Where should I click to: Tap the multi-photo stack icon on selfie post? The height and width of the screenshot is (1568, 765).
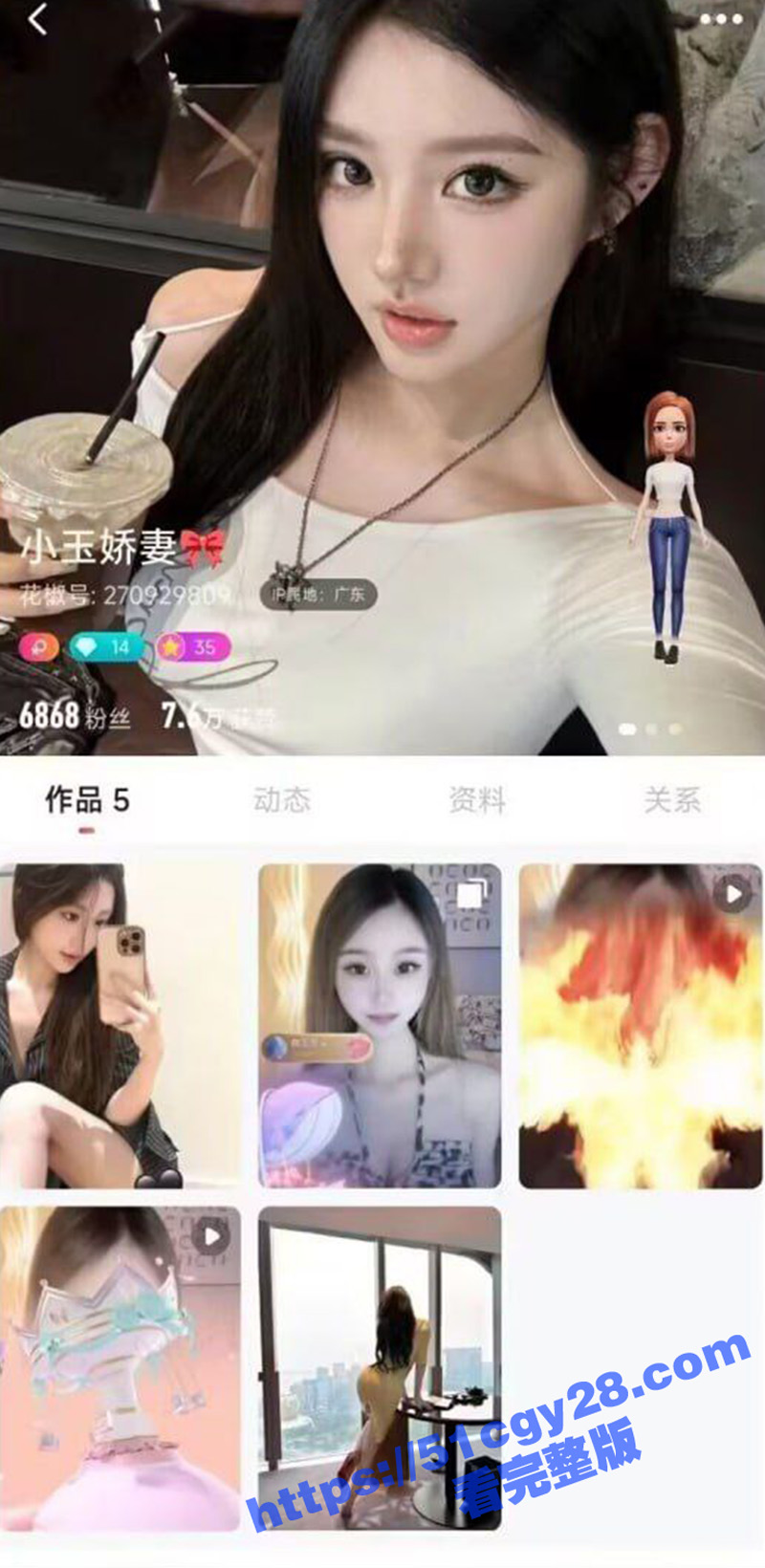470,892
